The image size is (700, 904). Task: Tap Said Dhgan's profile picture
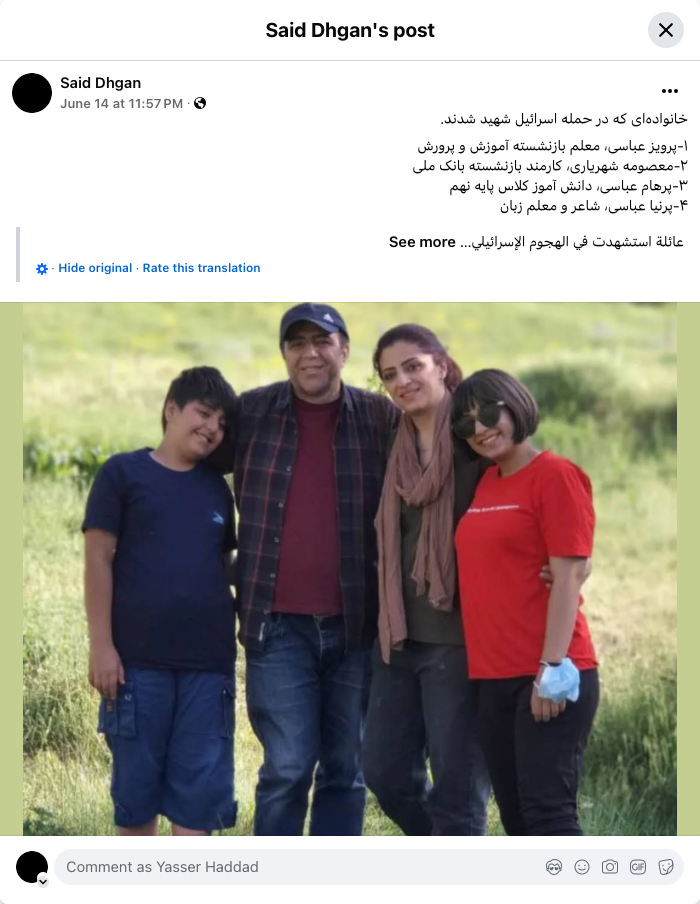[32, 93]
